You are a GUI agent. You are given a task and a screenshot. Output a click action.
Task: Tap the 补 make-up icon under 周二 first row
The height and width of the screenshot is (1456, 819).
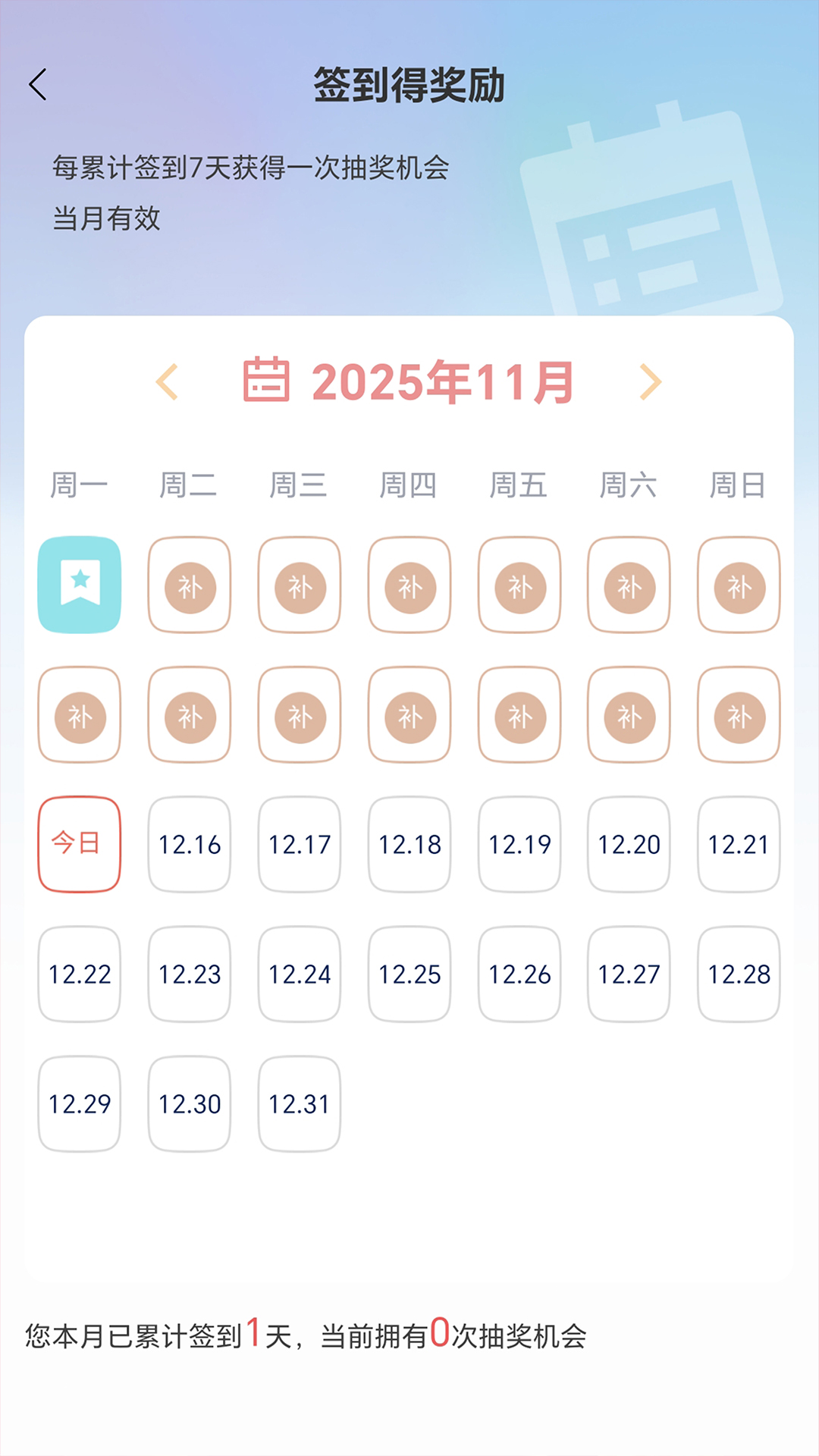click(x=189, y=585)
